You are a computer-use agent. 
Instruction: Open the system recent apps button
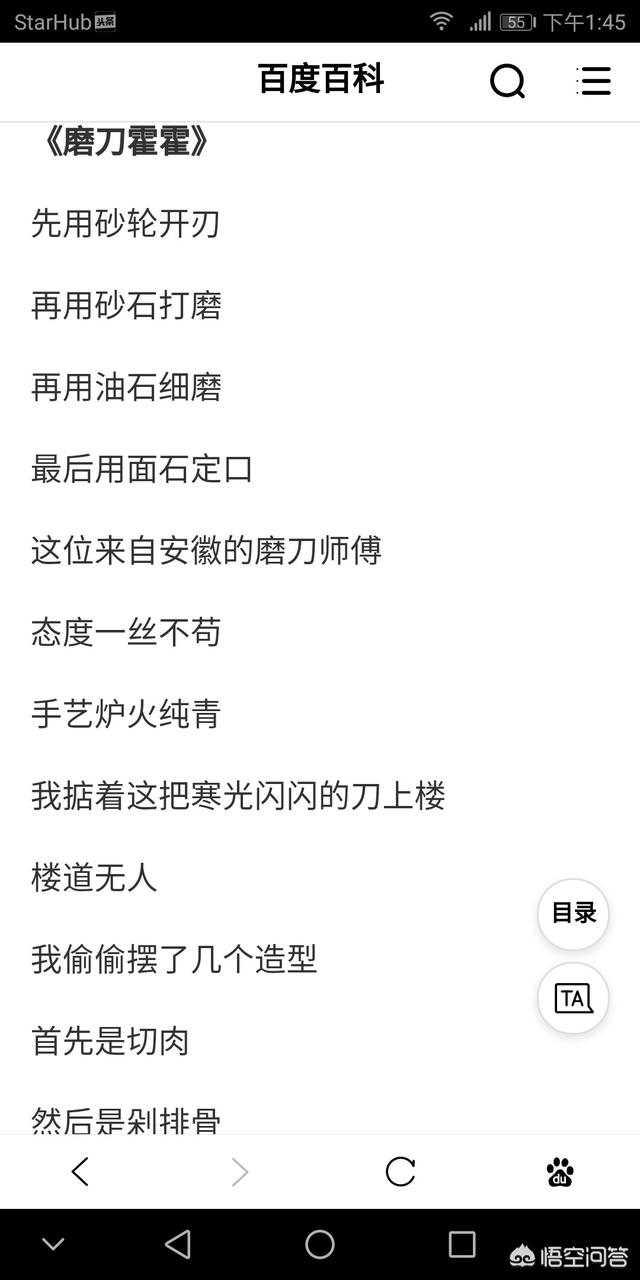coord(462,1244)
